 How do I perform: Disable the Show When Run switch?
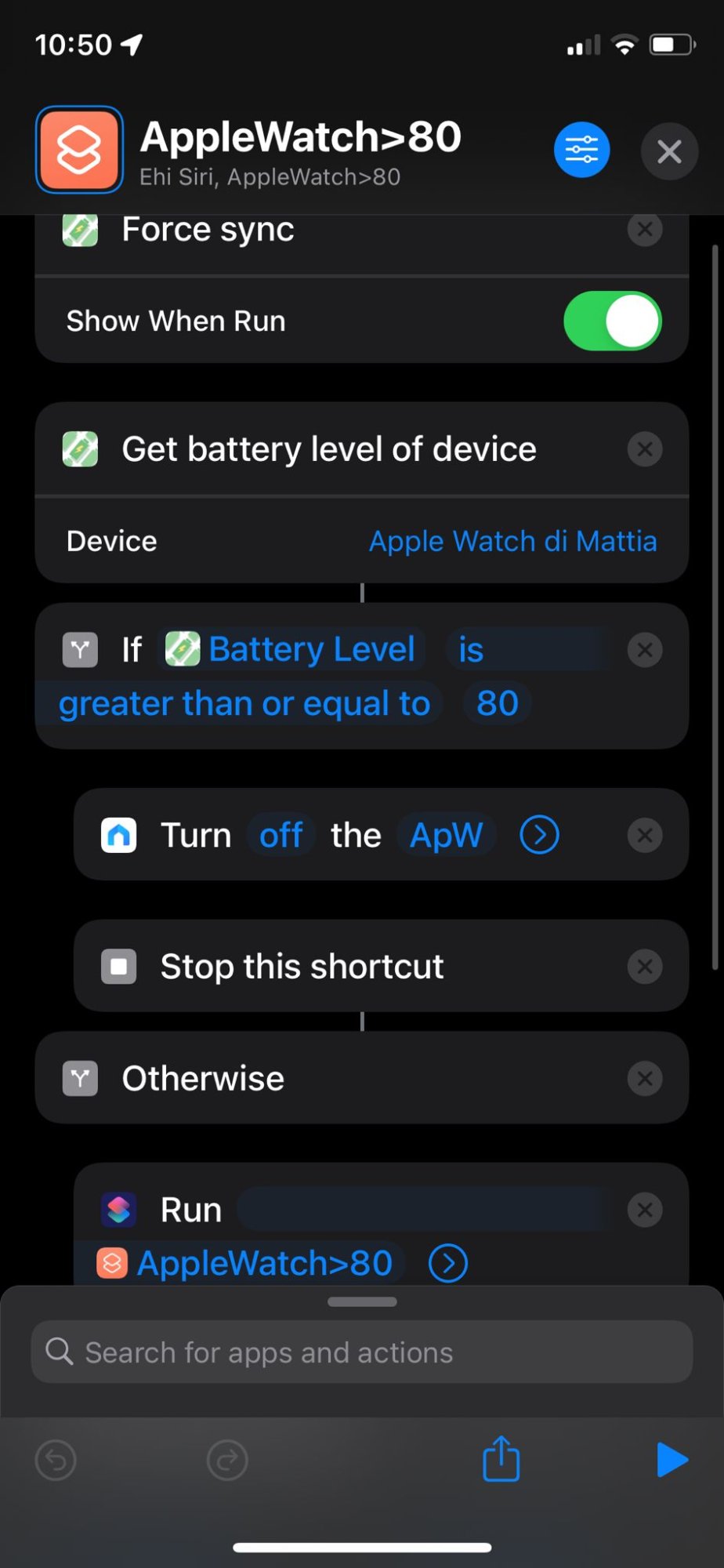click(x=612, y=321)
